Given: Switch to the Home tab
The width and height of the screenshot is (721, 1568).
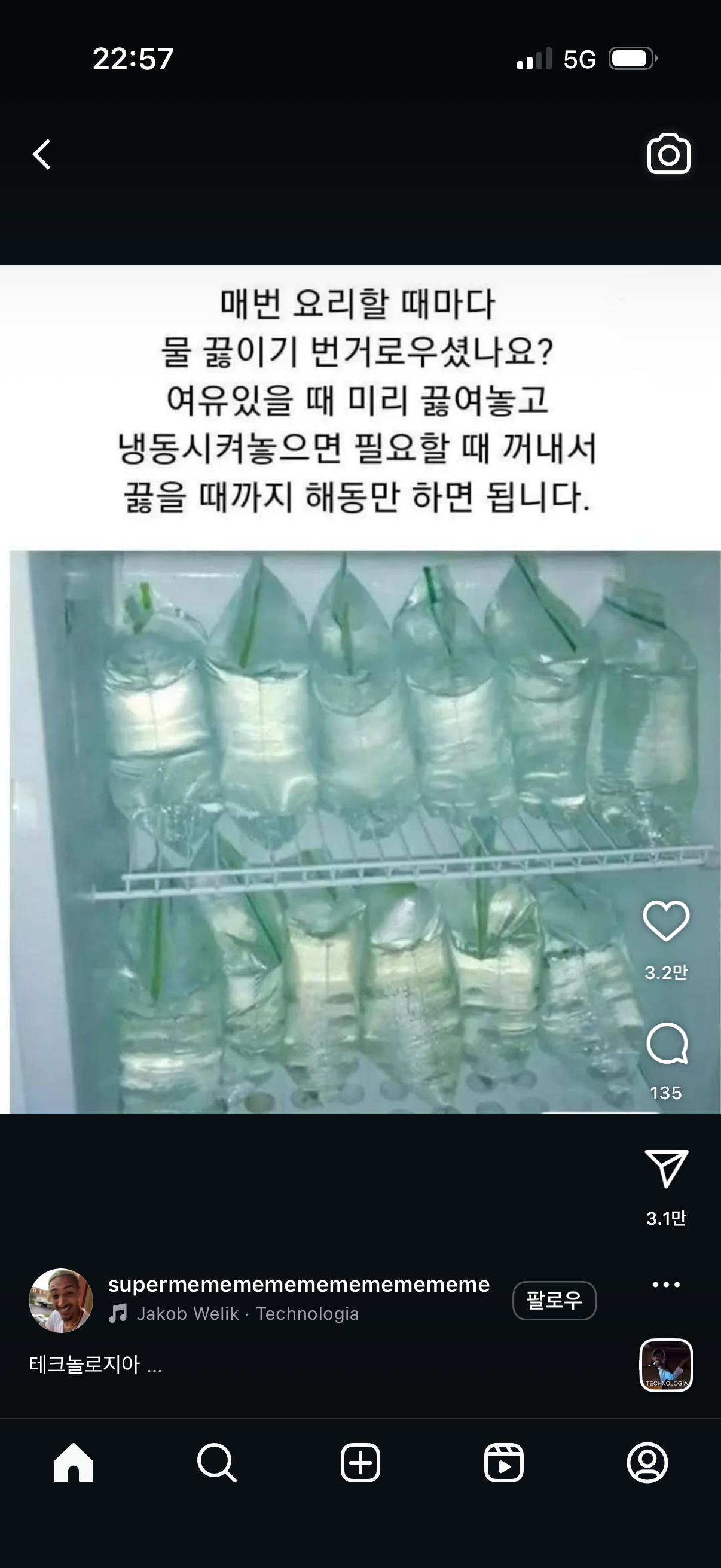Looking at the screenshot, I should [x=73, y=1462].
